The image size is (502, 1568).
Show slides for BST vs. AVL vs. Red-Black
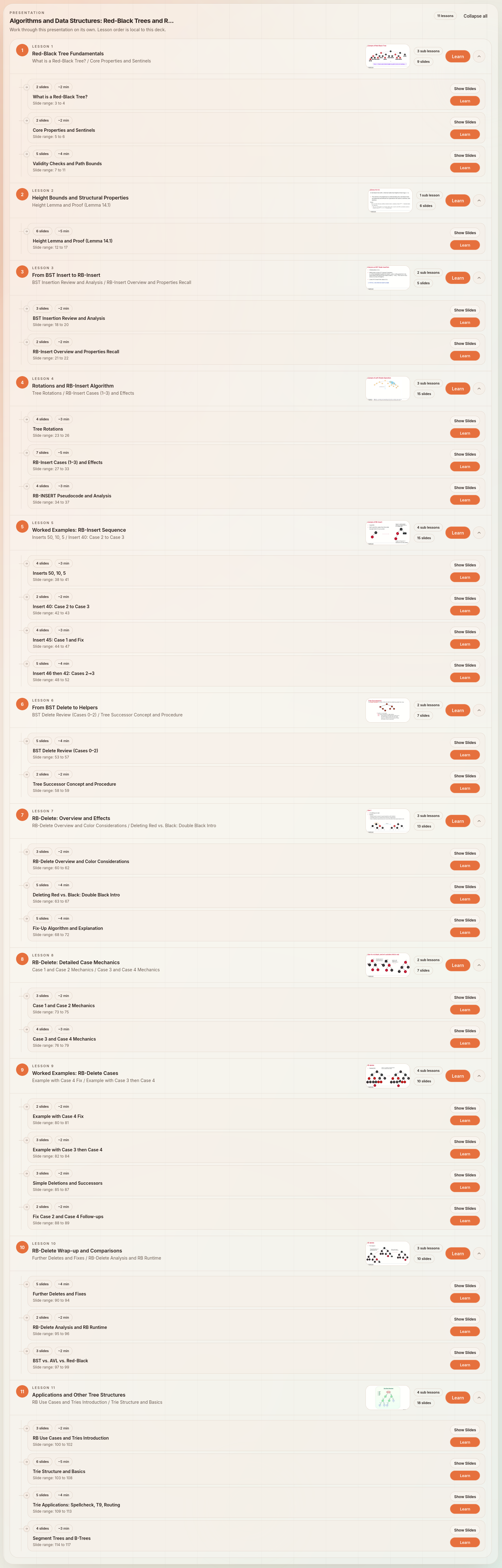pyautogui.click(x=464, y=1352)
